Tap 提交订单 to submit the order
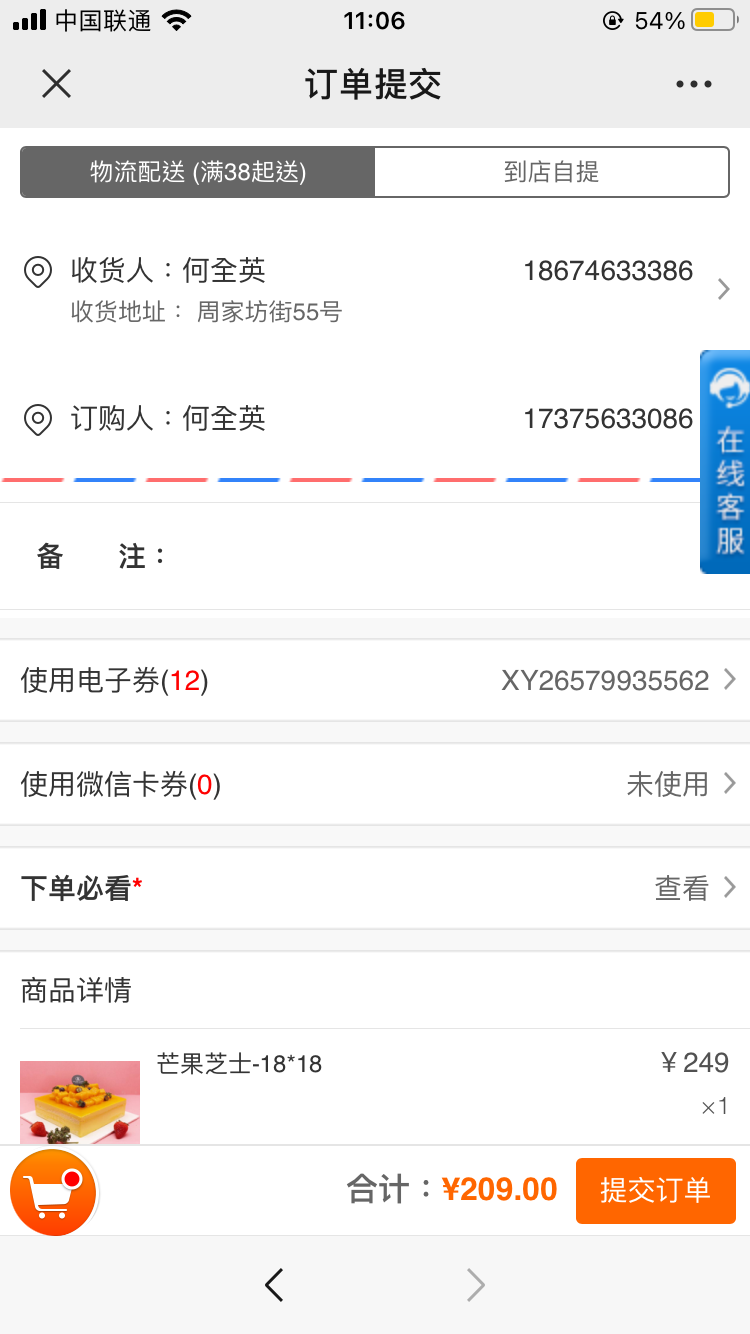 point(656,1190)
